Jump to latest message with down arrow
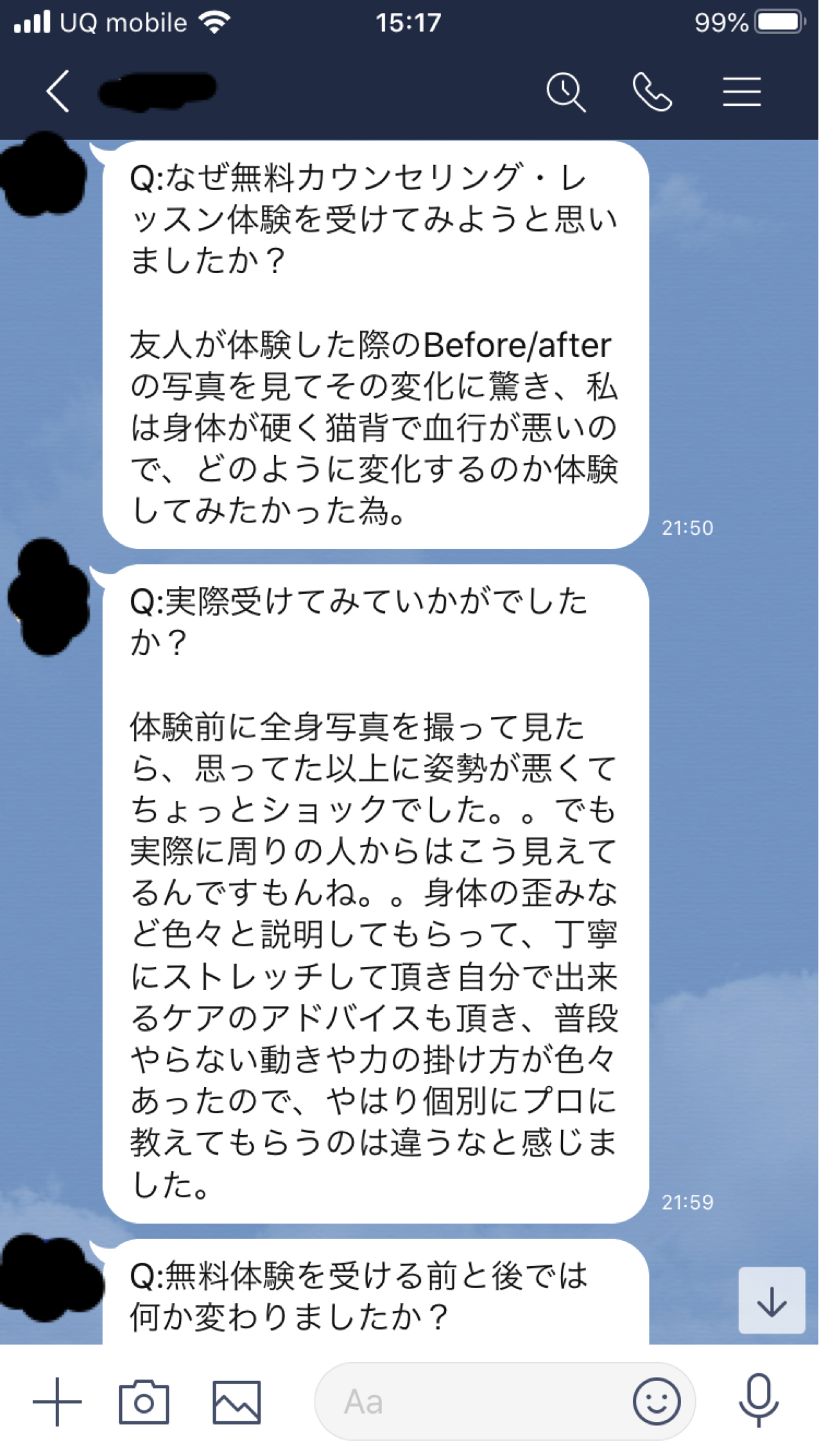 pyautogui.click(x=772, y=1300)
